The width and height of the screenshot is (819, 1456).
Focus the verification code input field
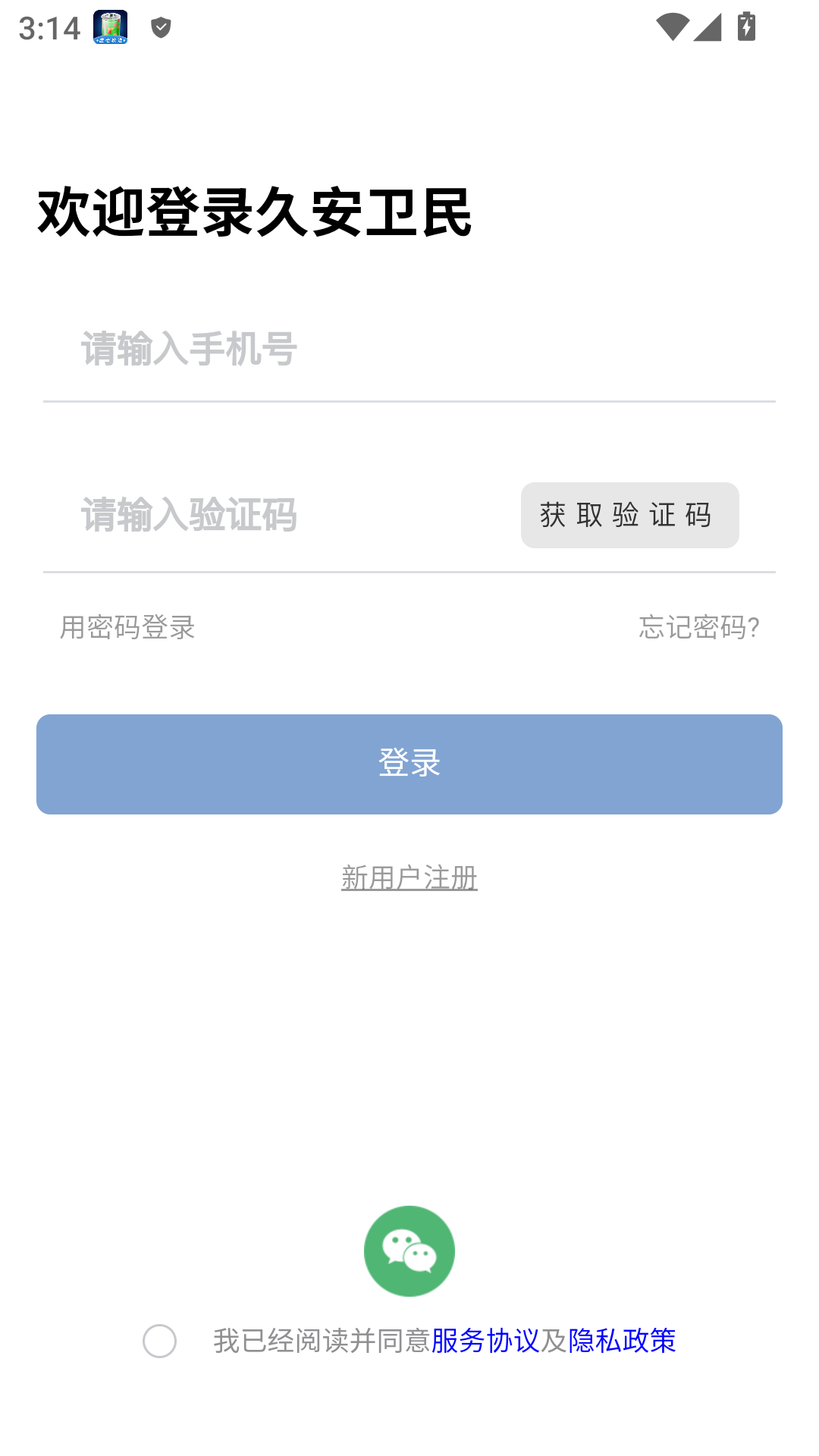click(x=265, y=516)
